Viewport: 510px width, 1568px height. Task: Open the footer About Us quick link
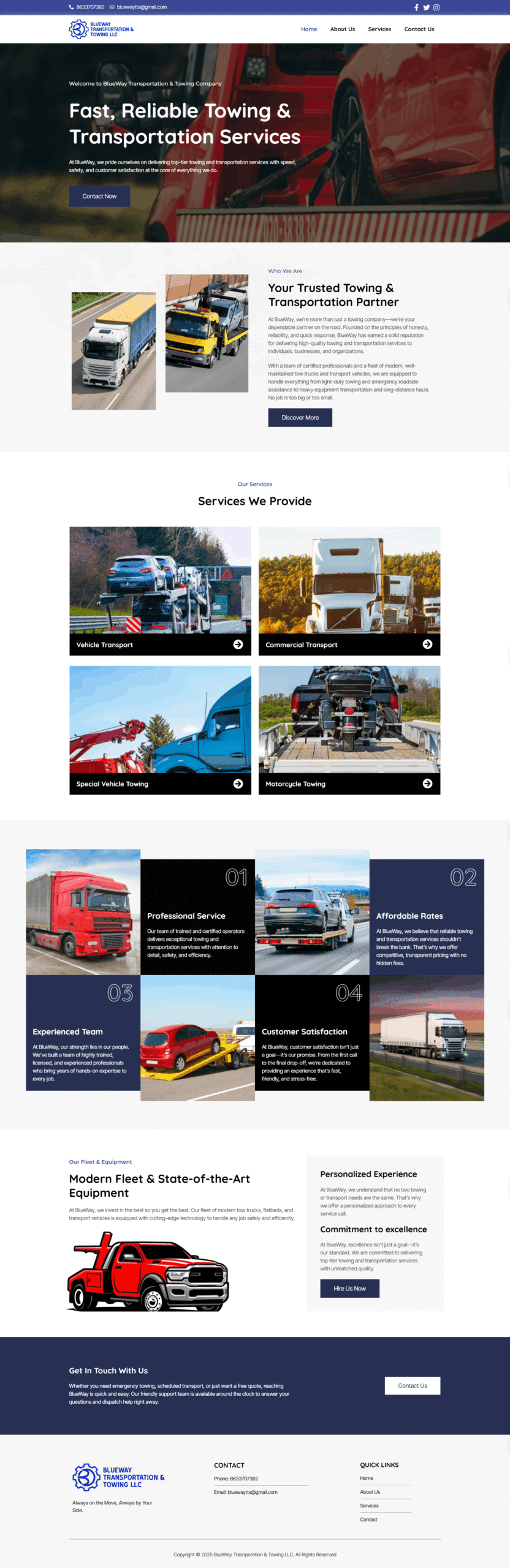click(370, 1492)
